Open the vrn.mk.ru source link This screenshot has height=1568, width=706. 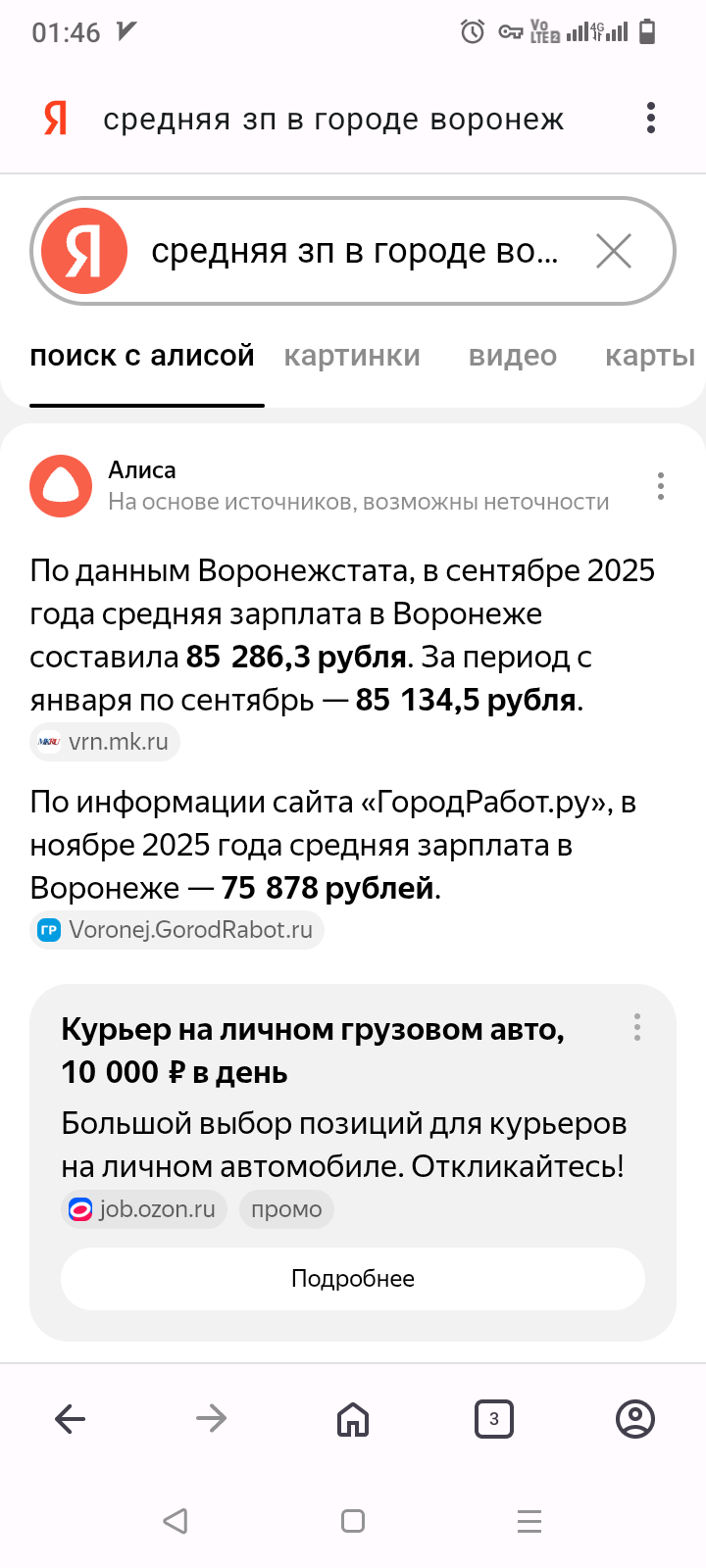105,742
